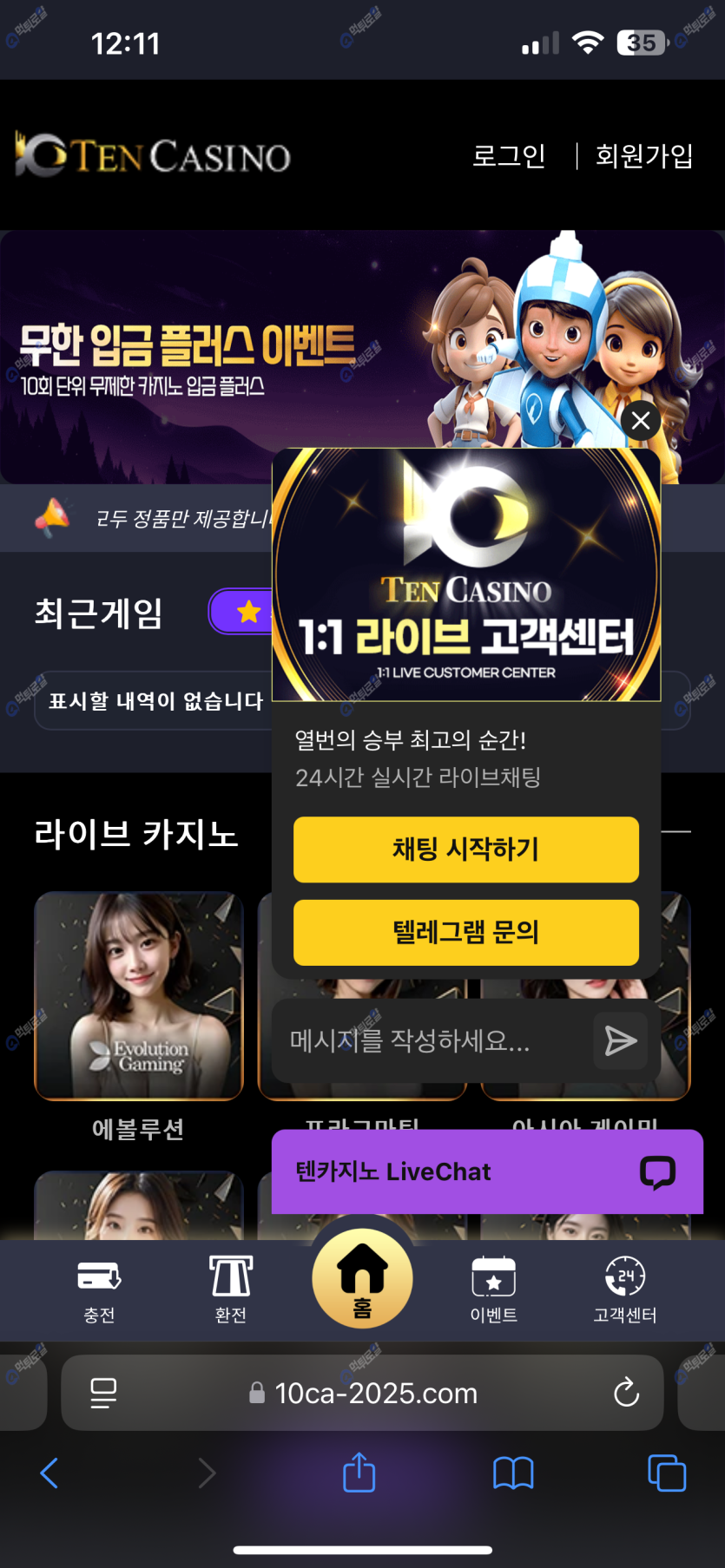Close the live customer center popup
The height and width of the screenshot is (1568, 725).
[x=641, y=421]
